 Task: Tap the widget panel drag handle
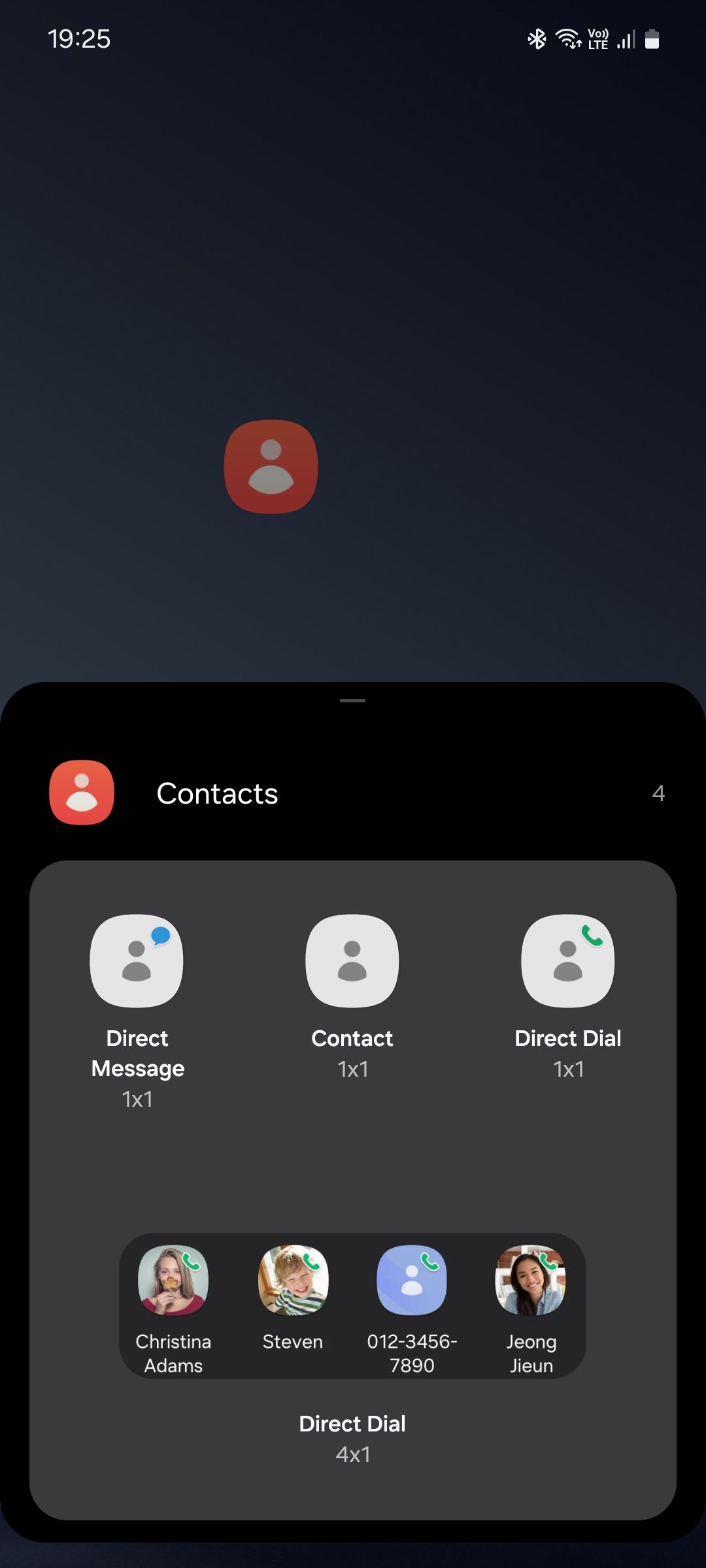tap(352, 701)
